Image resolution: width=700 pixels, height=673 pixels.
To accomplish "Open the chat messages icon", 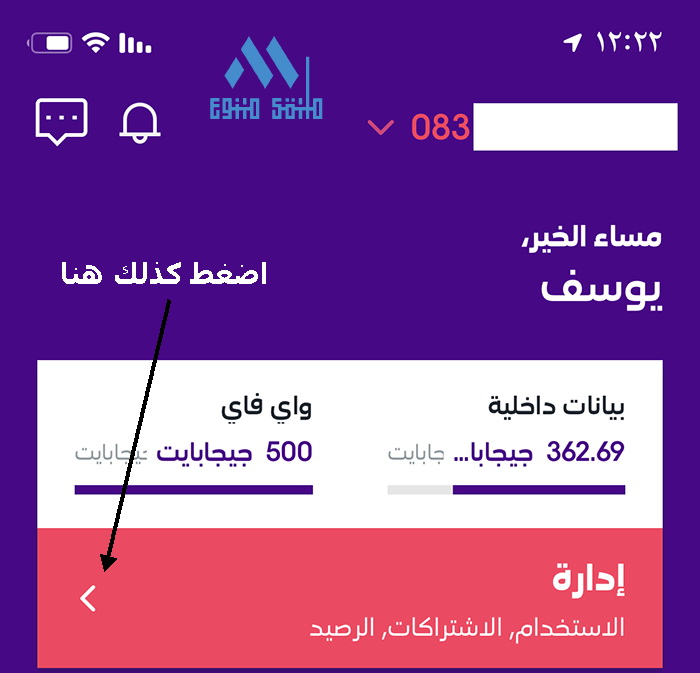I will pyautogui.click(x=62, y=122).
